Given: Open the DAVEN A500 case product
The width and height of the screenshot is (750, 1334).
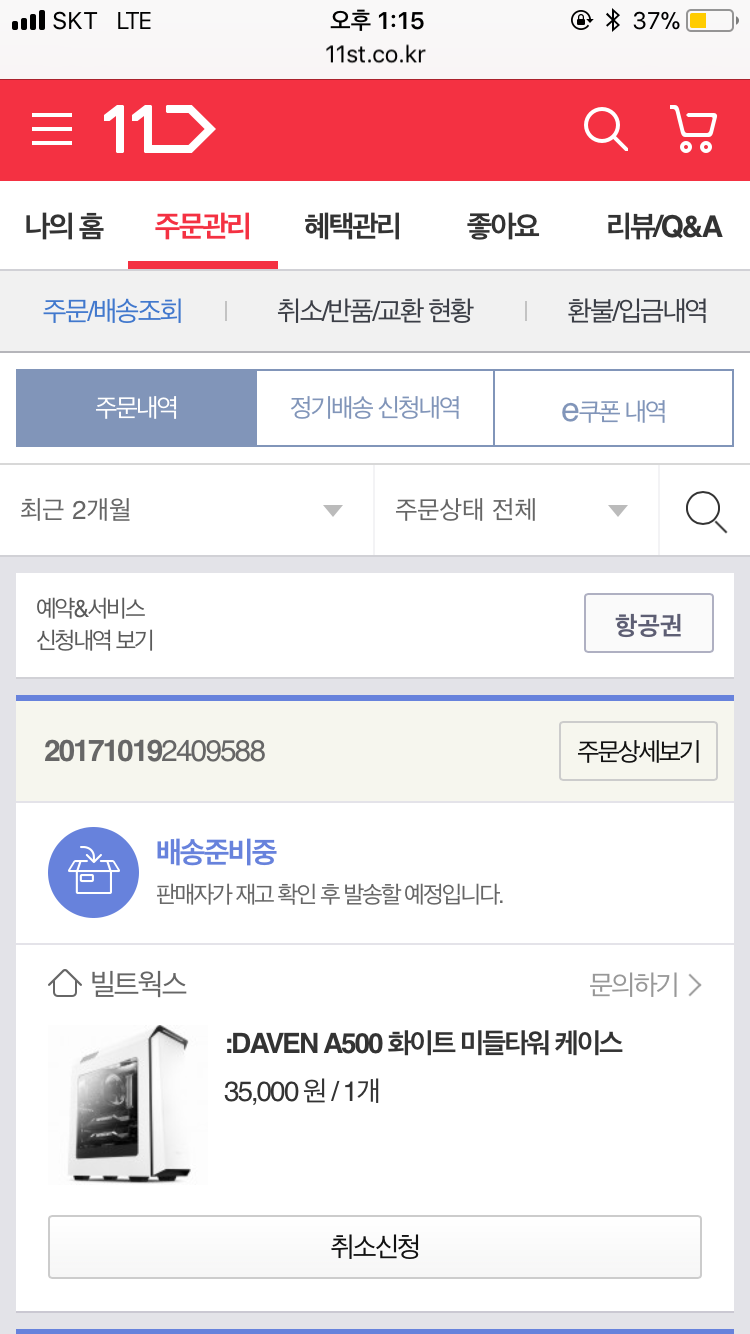Looking at the screenshot, I should coord(424,1043).
